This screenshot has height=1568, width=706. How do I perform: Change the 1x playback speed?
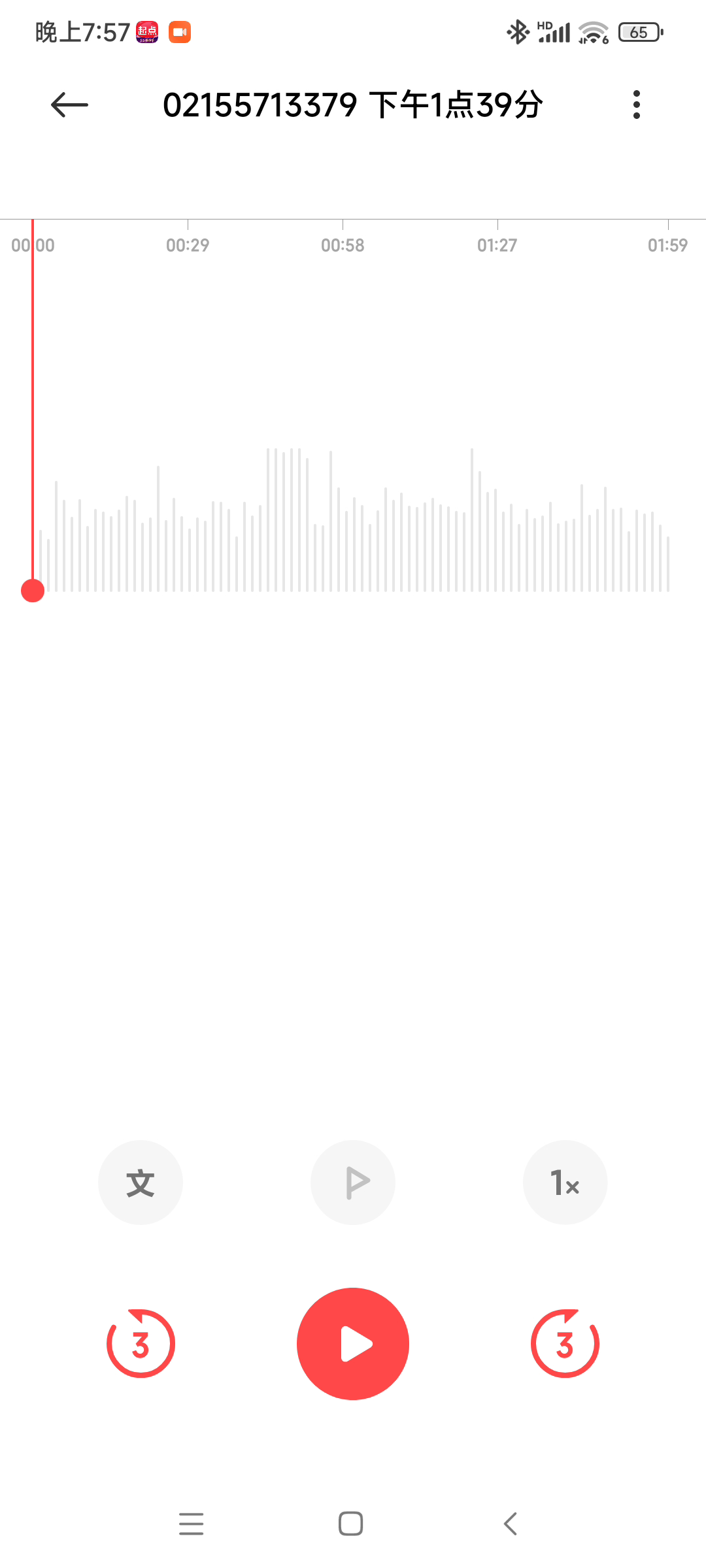click(565, 1183)
